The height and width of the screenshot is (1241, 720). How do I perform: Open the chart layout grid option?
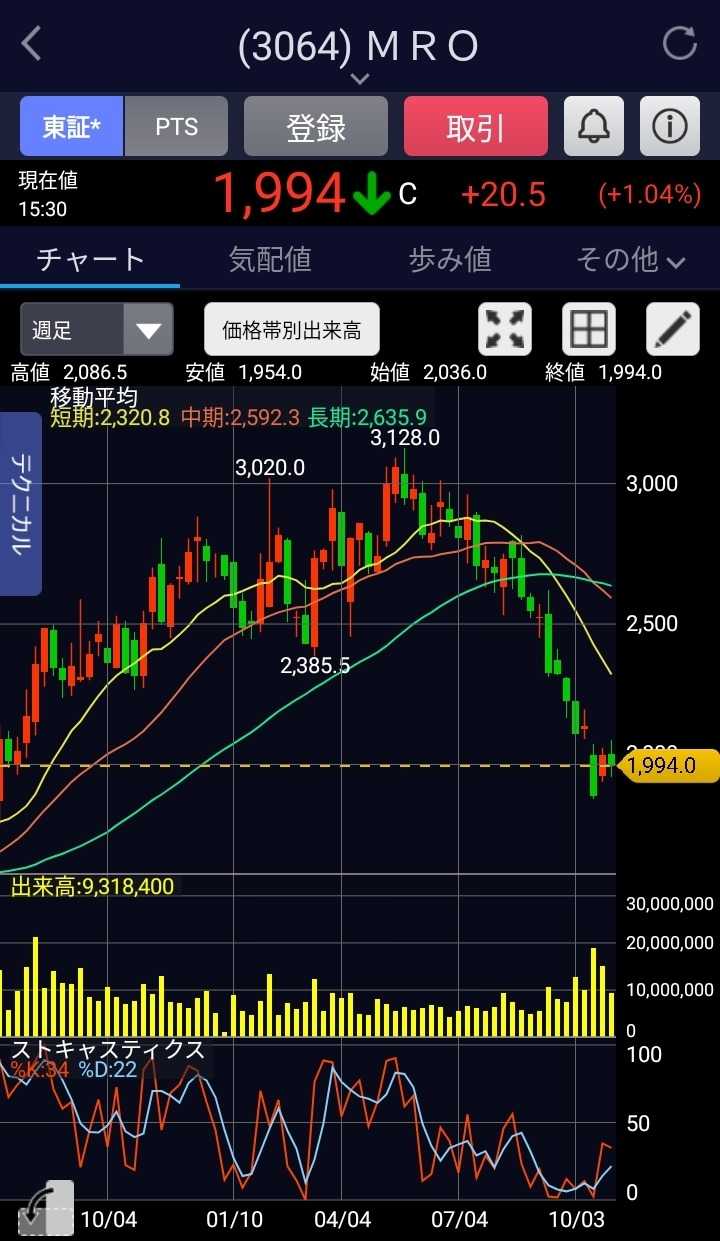[x=588, y=330]
